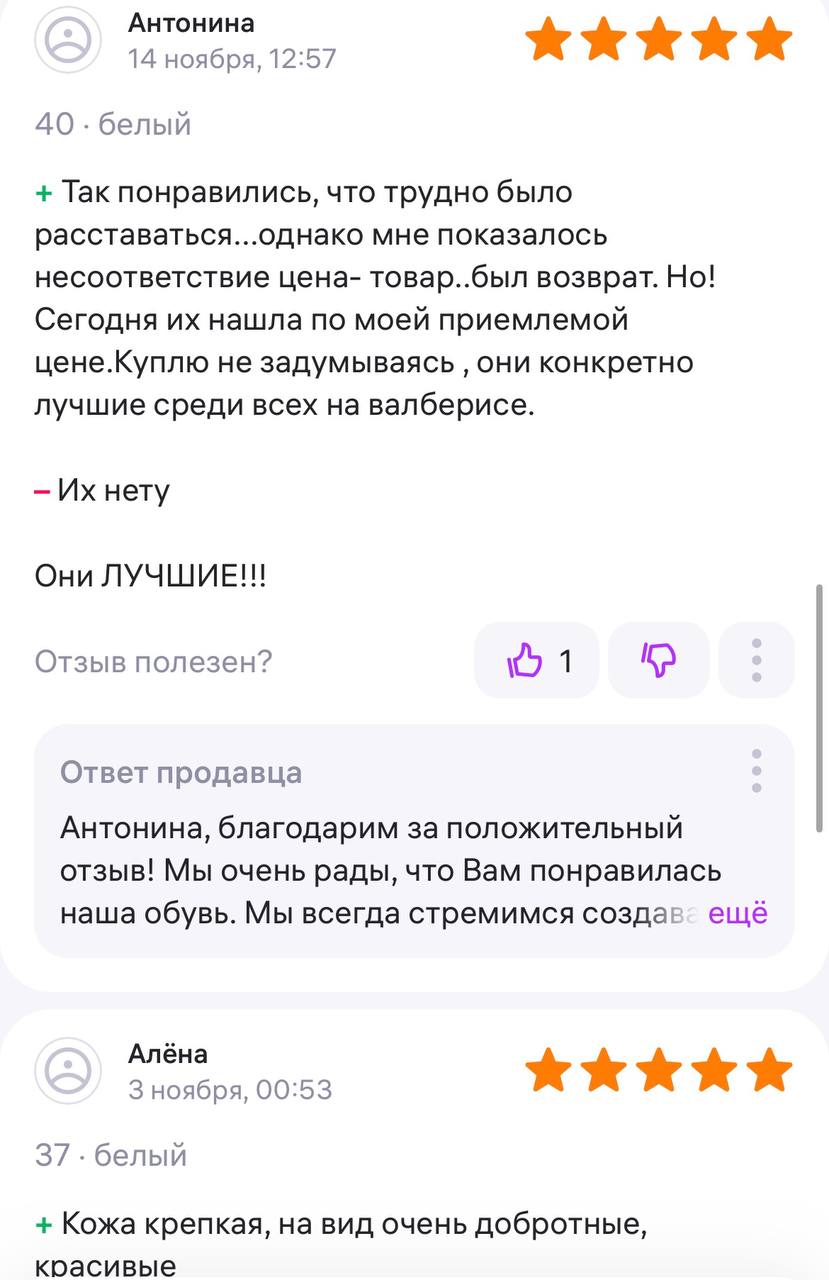
Task: Open overflow menu in seller's reply
Action: (756, 771)
